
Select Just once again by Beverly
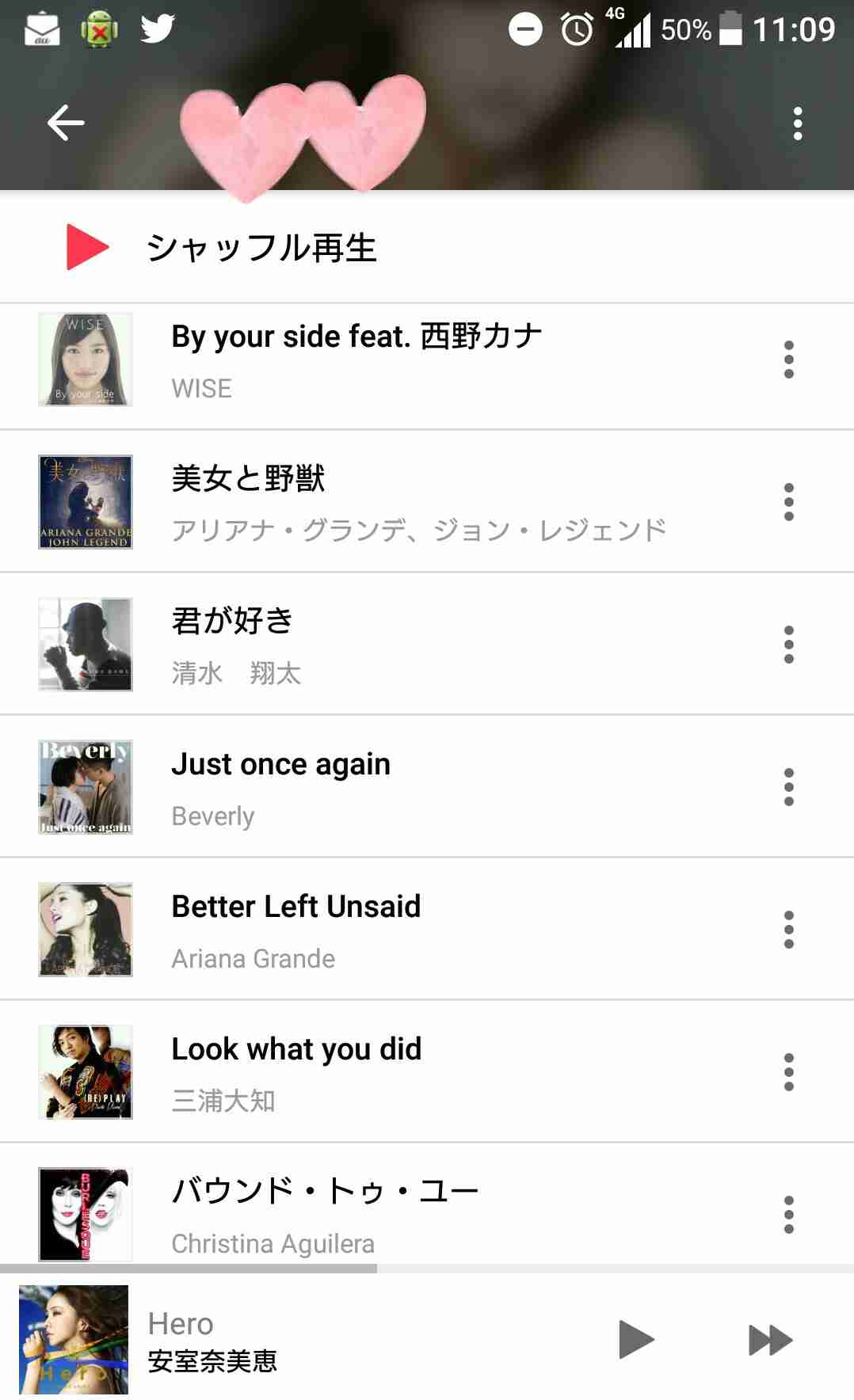[x=396, y=787]
